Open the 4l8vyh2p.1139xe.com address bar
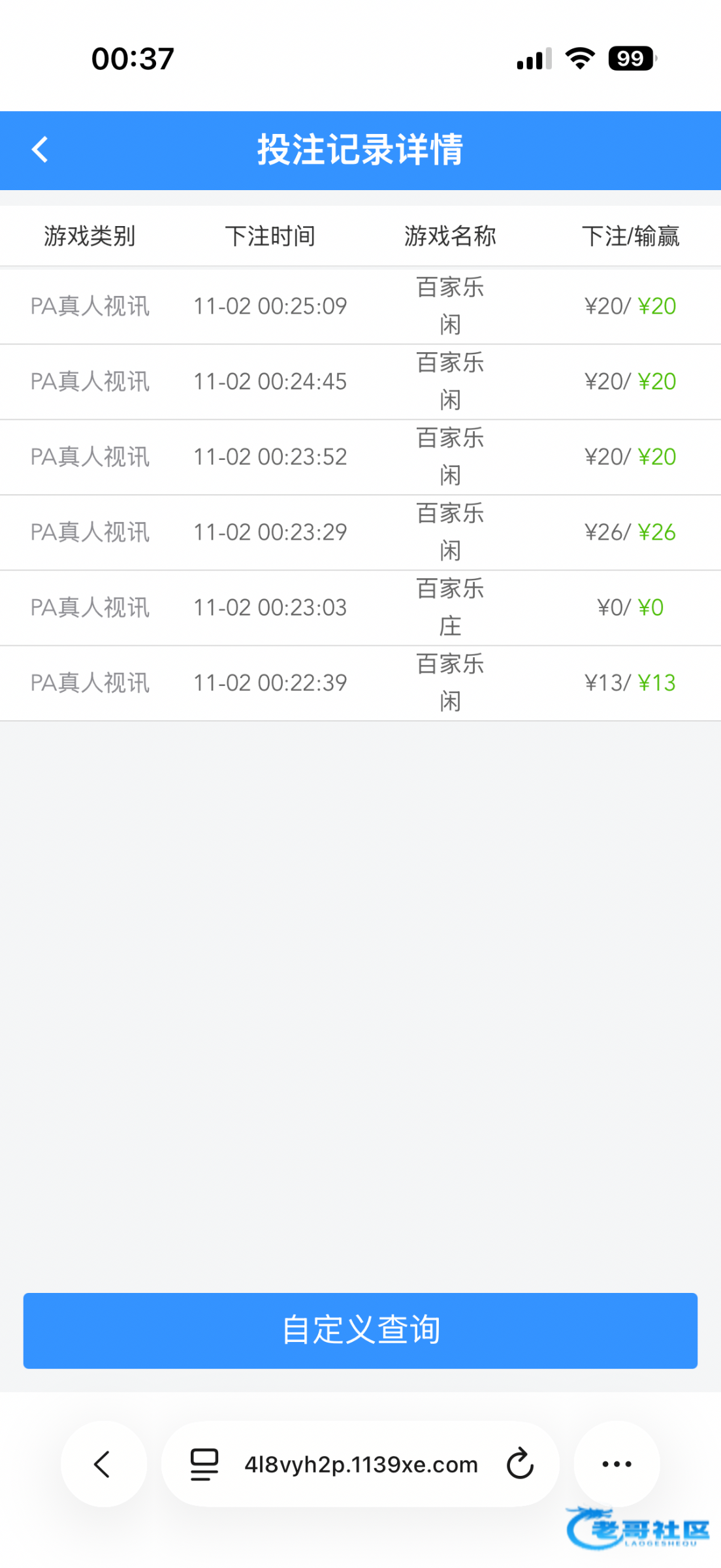The image size is (721, 1568). pyautogui.click(x=360, y=1464)
